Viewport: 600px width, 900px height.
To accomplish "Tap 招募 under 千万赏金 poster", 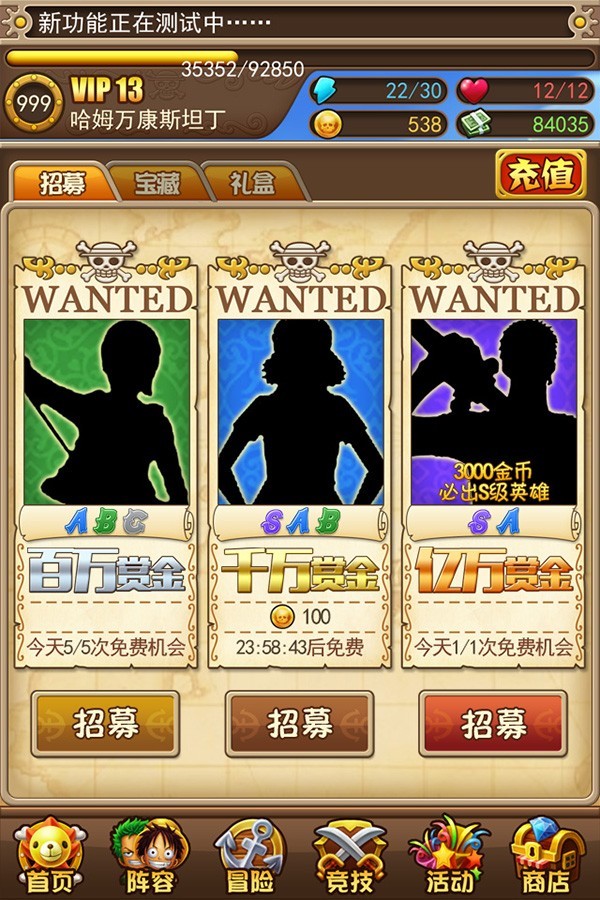I will click(x=300, y=723).
